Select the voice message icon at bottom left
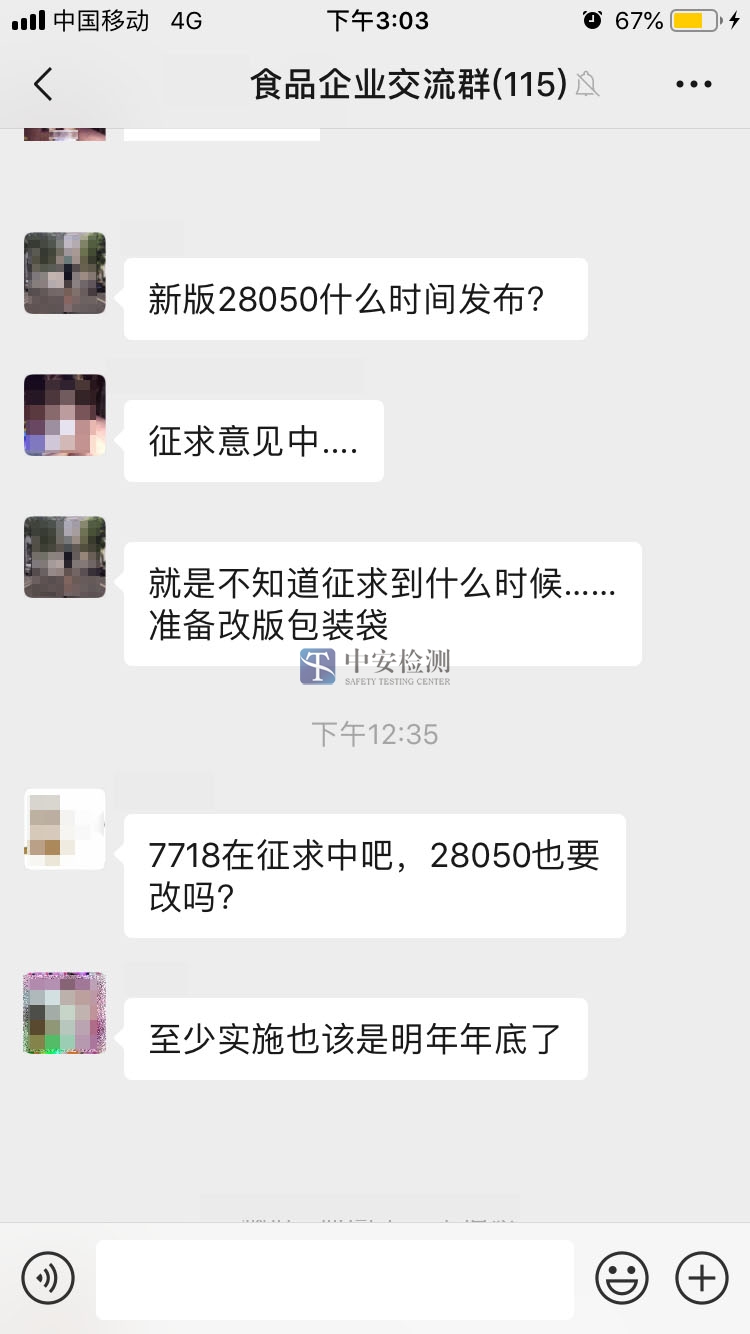The height and width of the screenshot is (1334, 750). [x=47, y=1277]
